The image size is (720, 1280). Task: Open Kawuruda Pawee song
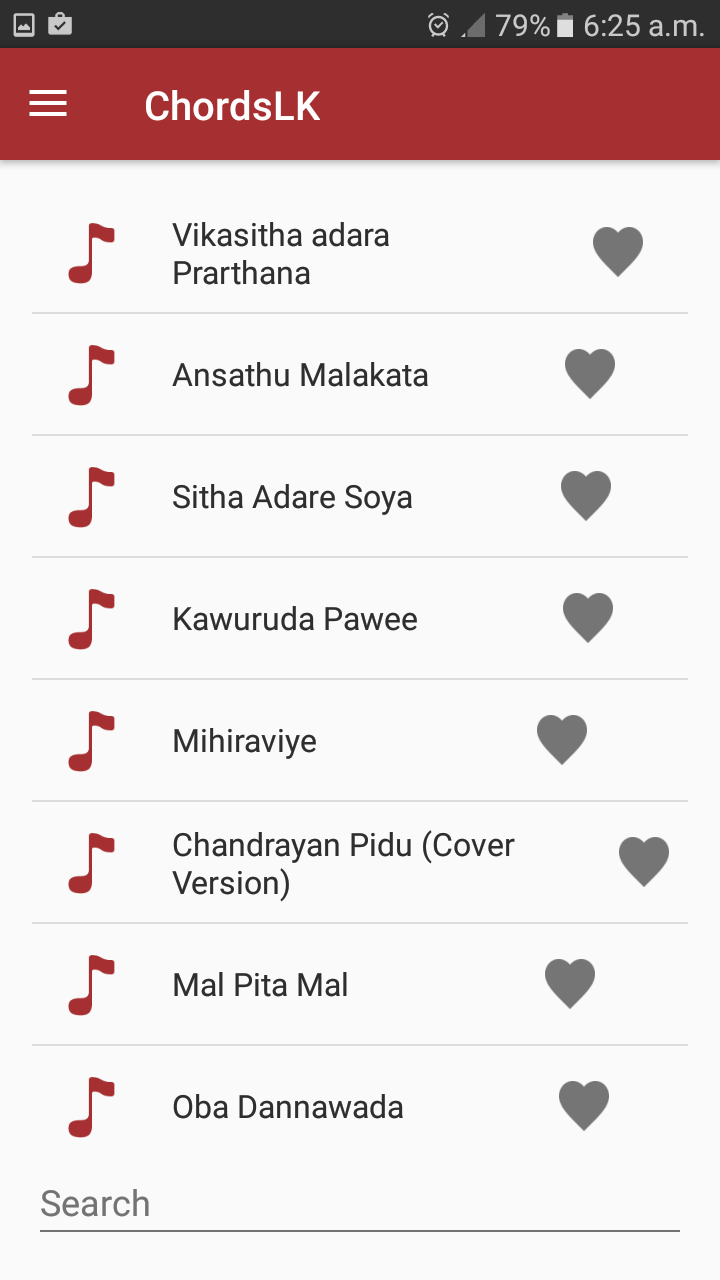(x=295, y=619)
